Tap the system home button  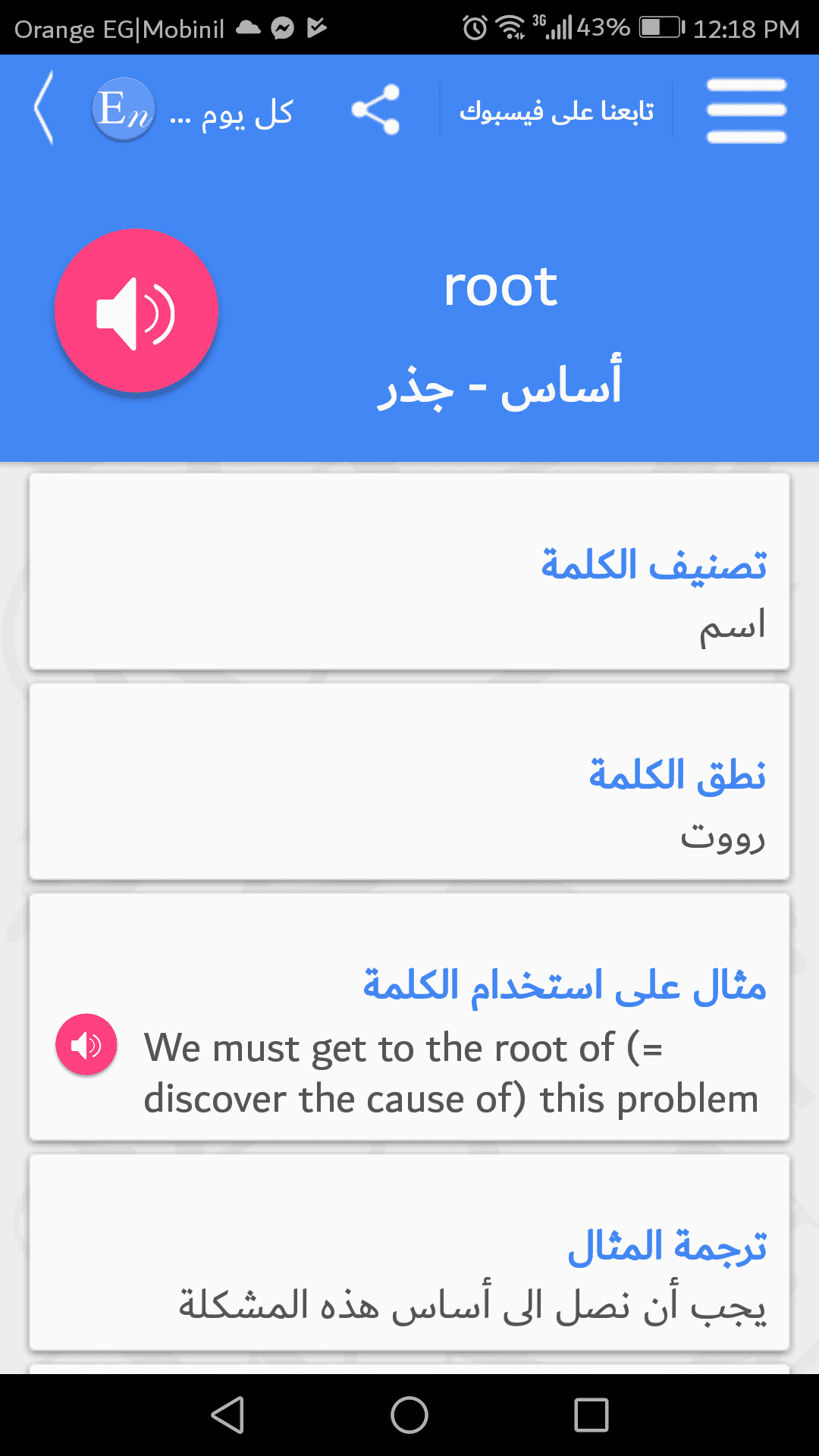pos(409,1415)
